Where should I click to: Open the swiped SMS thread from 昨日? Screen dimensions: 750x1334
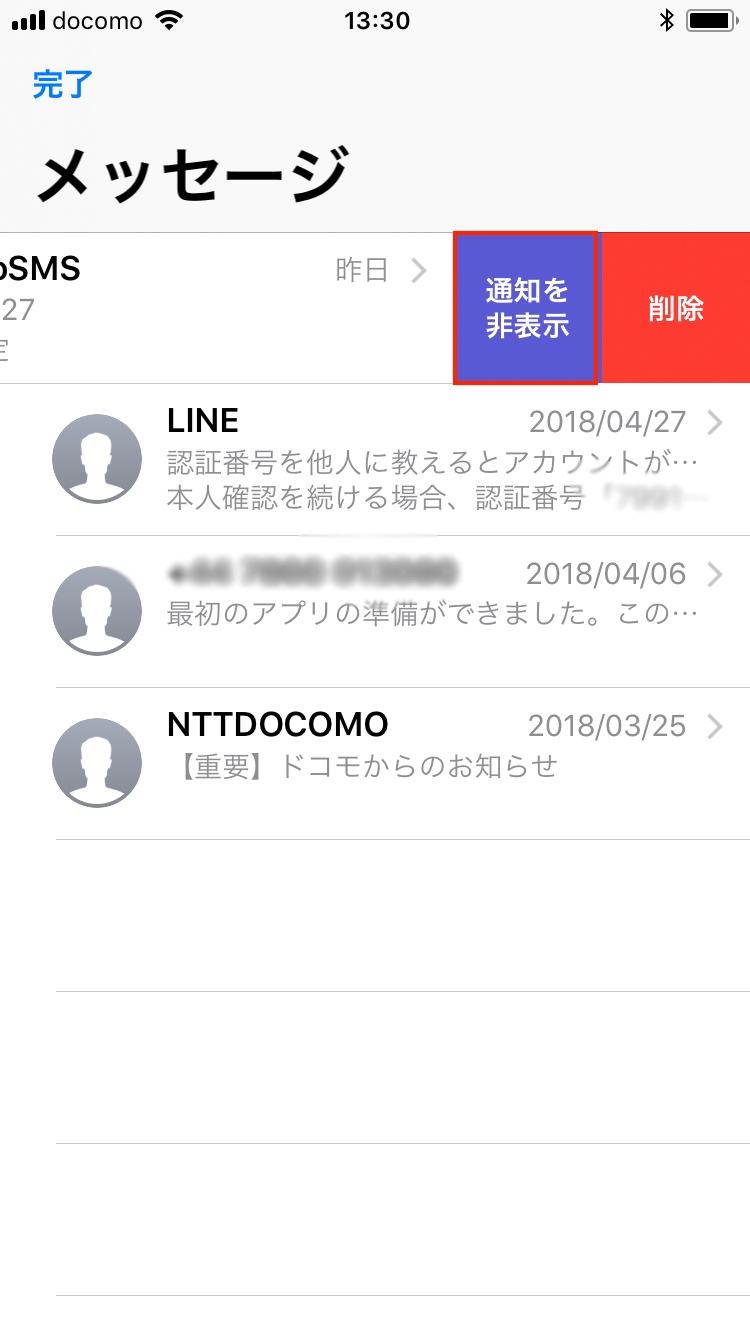227,308
